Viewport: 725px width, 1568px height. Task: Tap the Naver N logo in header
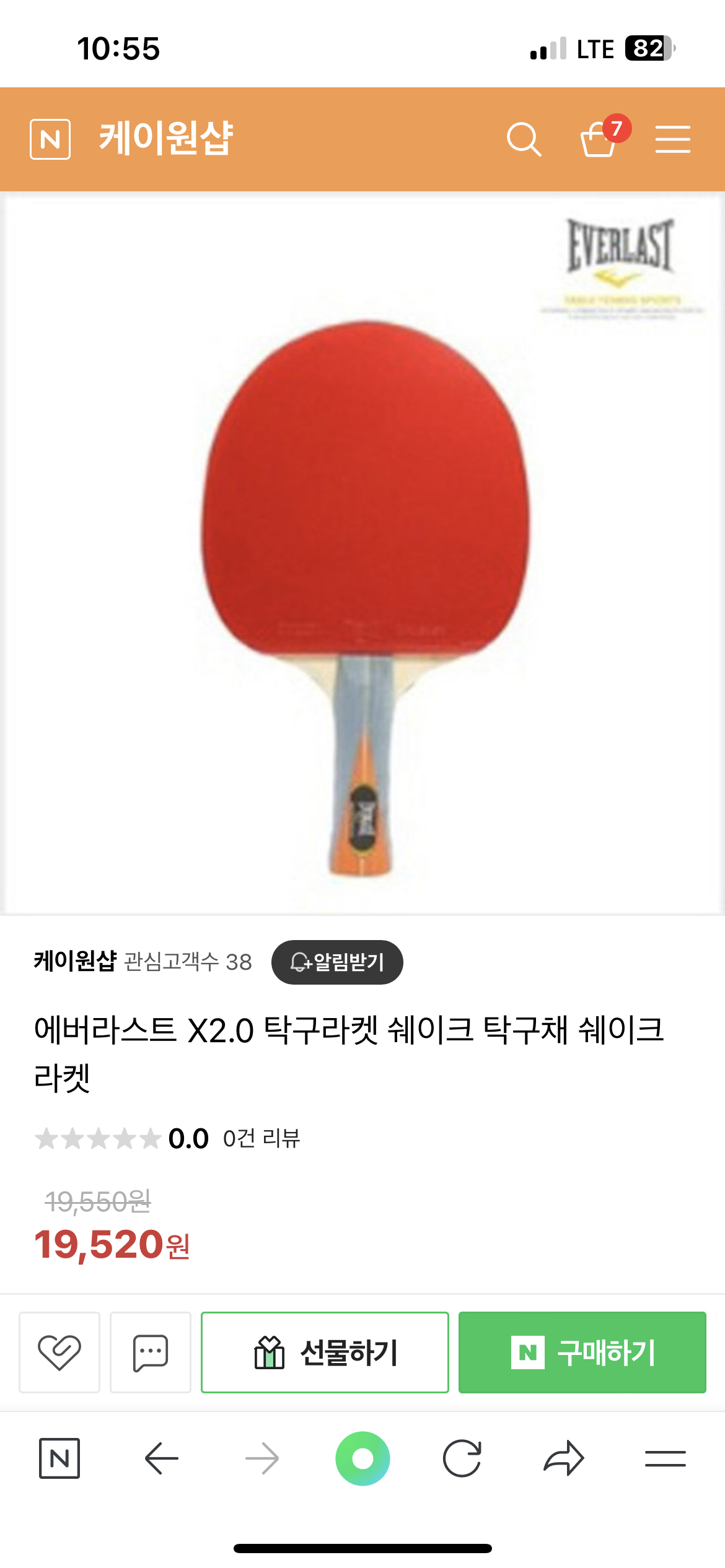pos(50,139)
